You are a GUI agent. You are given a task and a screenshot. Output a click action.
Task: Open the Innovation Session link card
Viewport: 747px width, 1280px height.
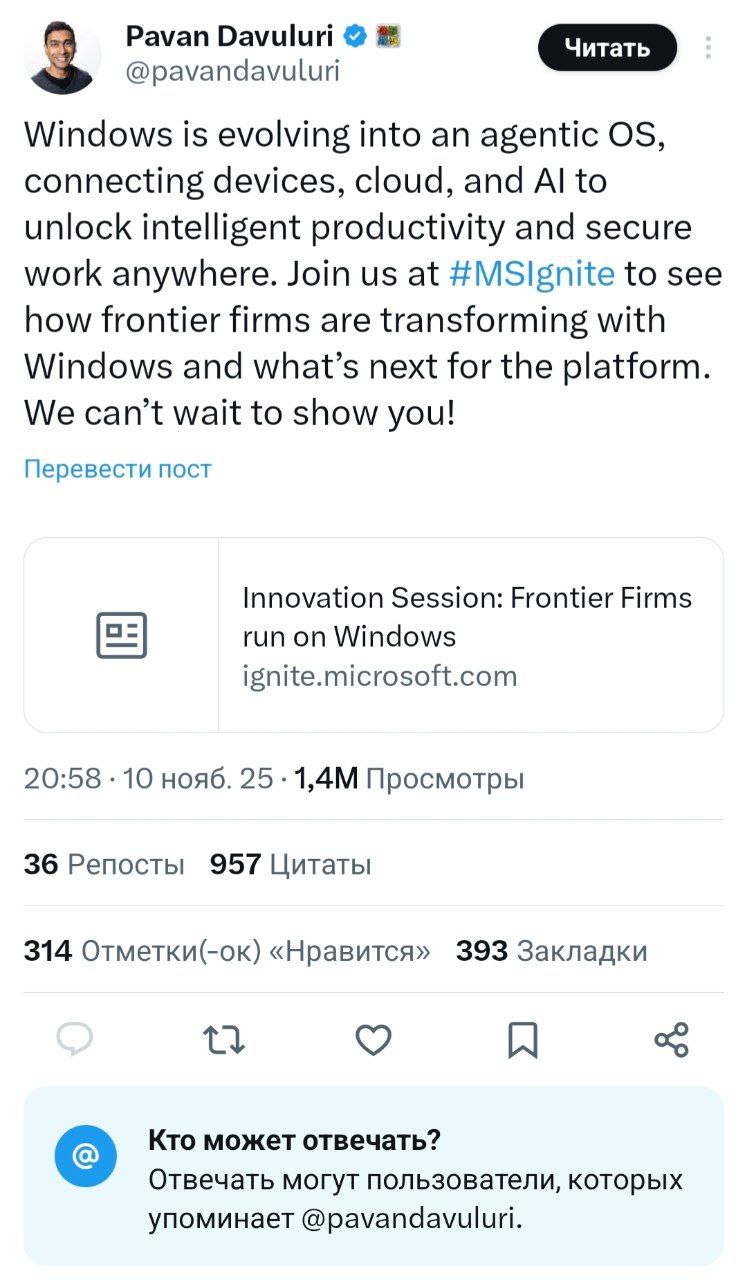[x=373, y=636]
